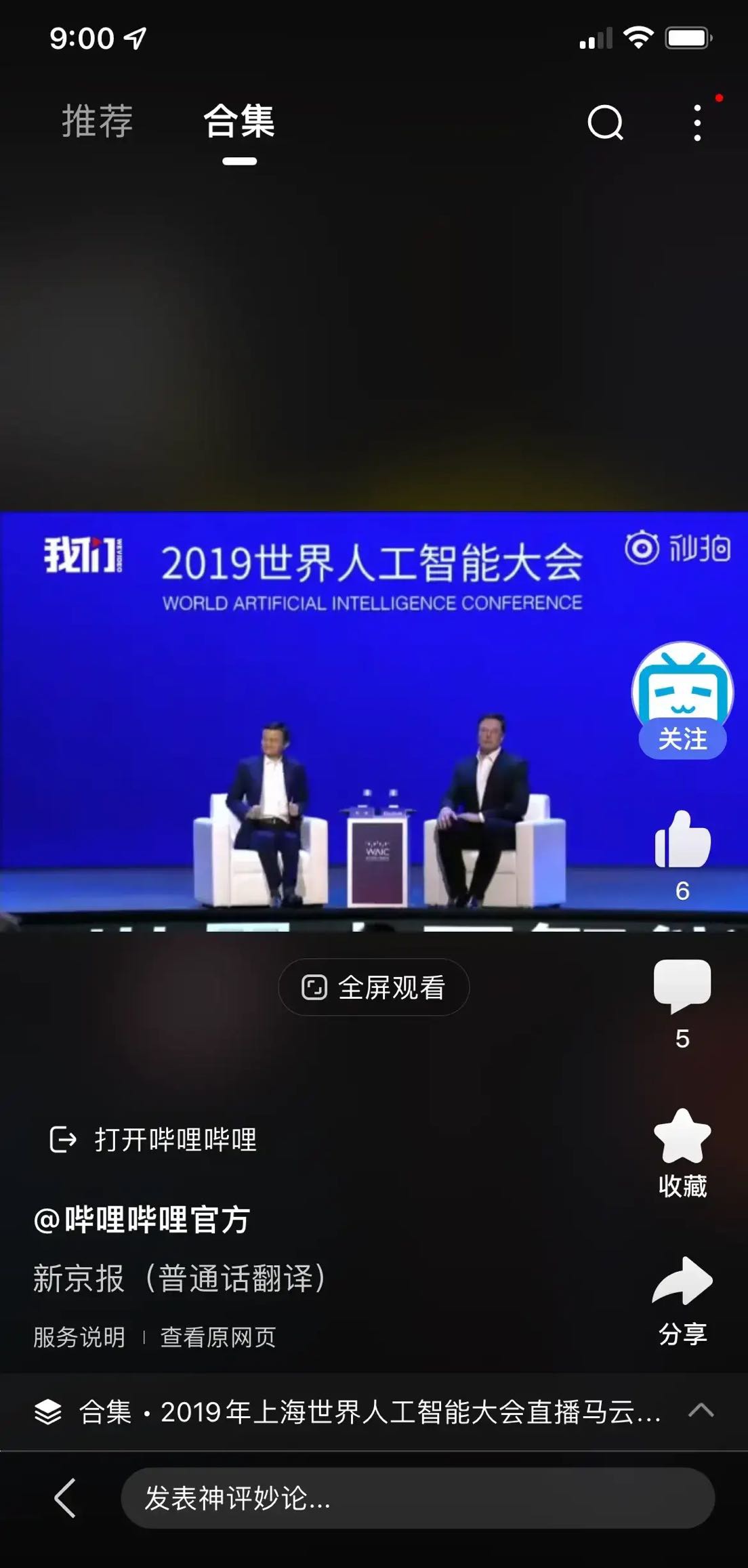Tap 全屏观看 to watch fullscreen
Image resolution: width=748 pixels, height=1568 pixels.
click(x=374, y=987)
